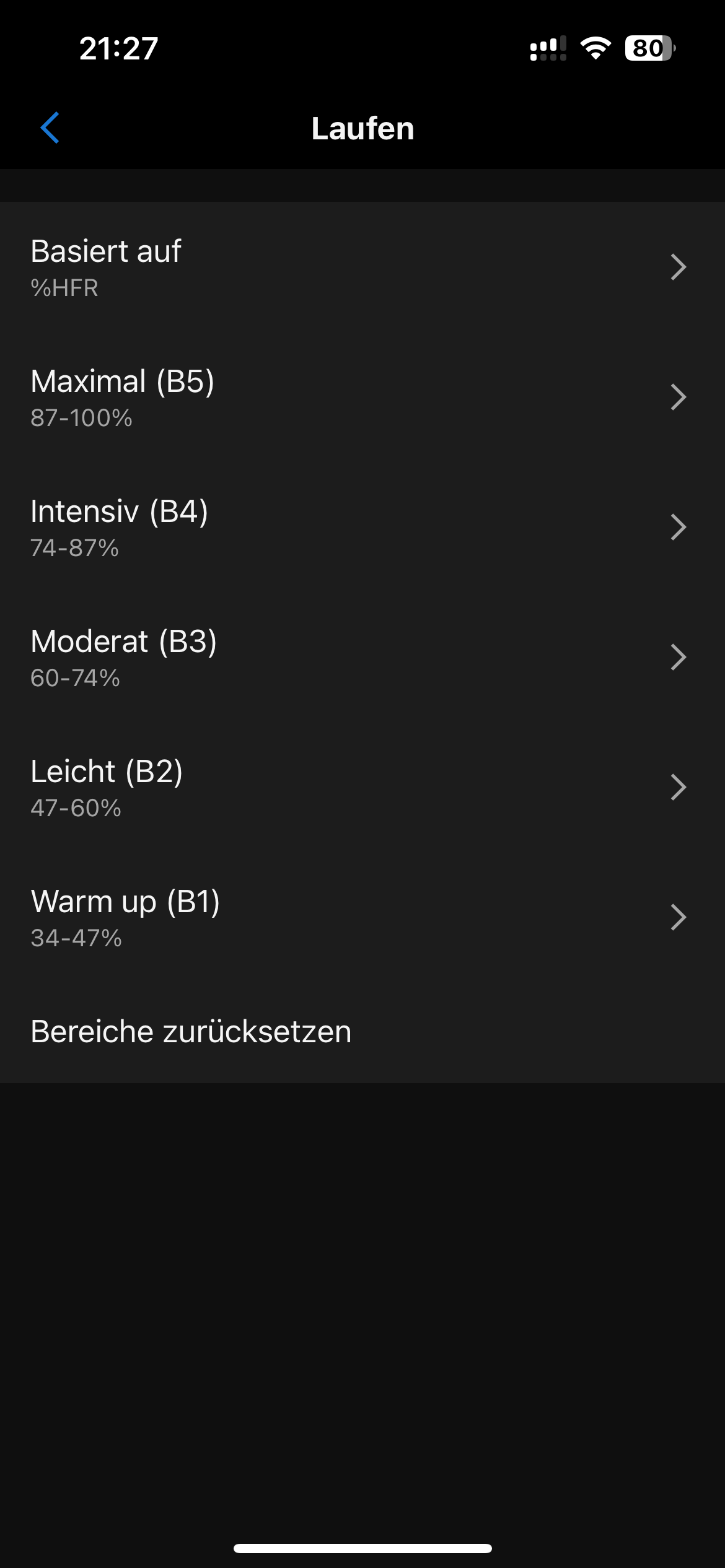Open the Basiert auf setting

click(362, 267)
